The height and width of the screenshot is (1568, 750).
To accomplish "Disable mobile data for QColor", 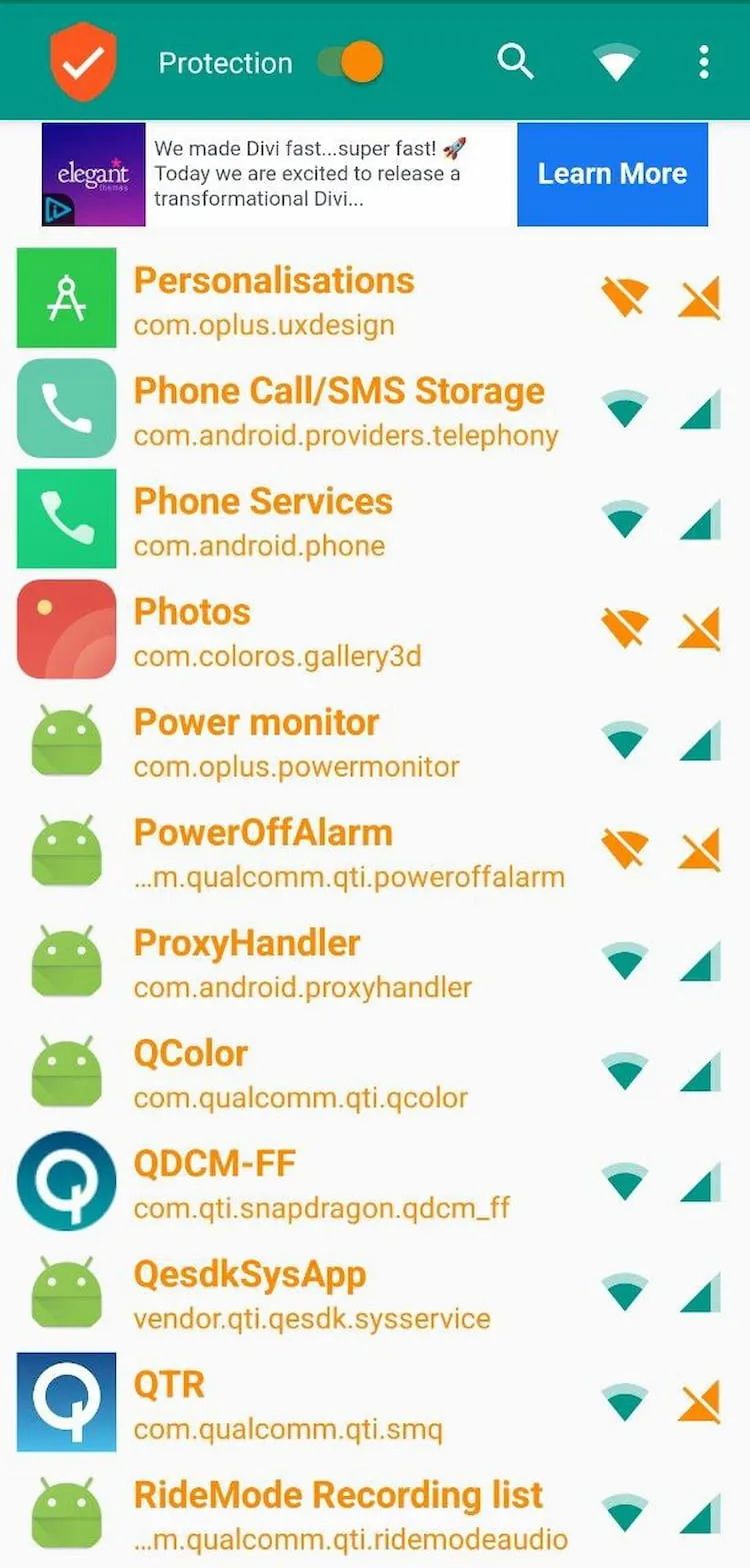I will coord(699,1071).
